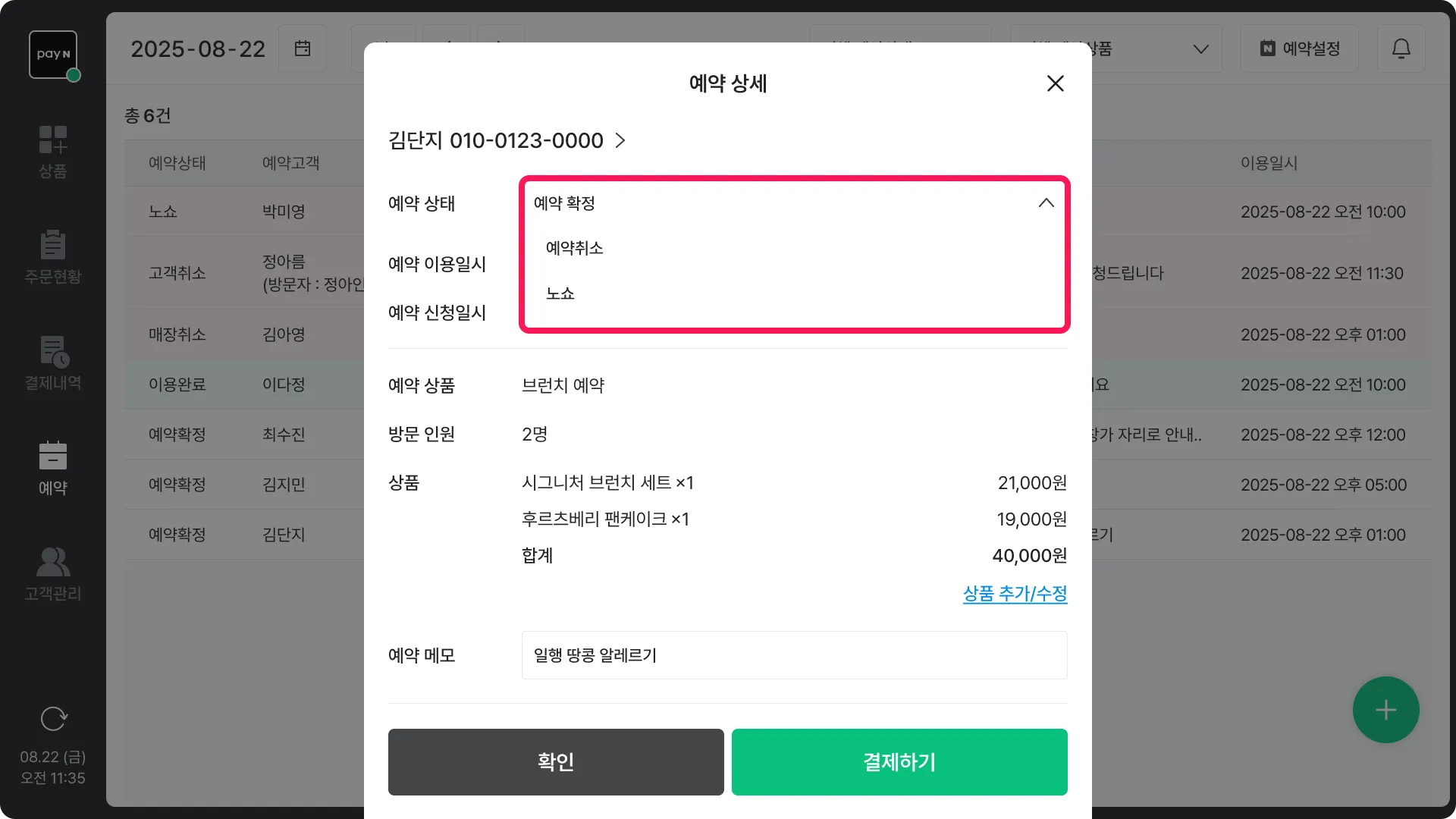Screen dimensions: 1456x819
Task: Select 예약취소 from the status list
Action: pos(575,248)
